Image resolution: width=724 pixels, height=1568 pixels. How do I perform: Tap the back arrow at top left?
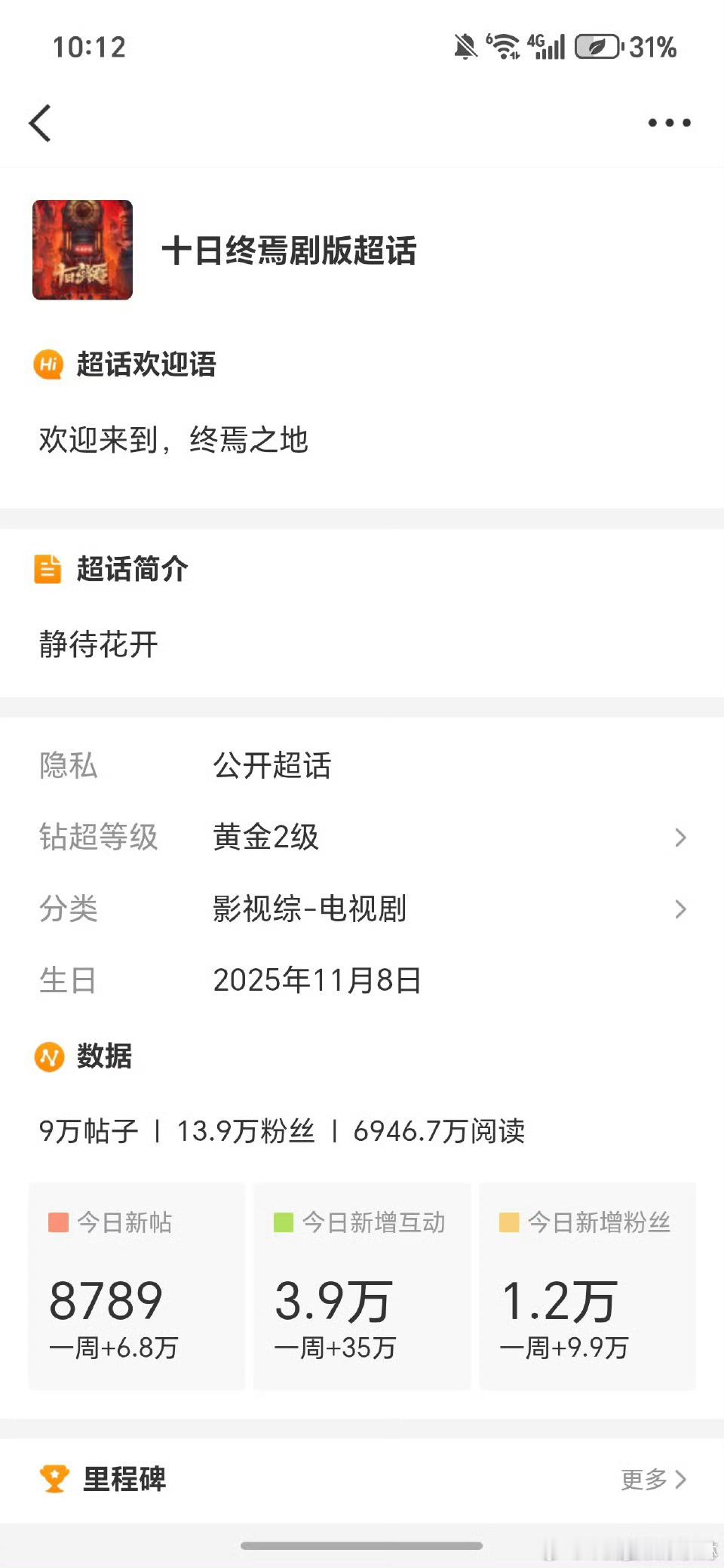click(x=40, y=123)
